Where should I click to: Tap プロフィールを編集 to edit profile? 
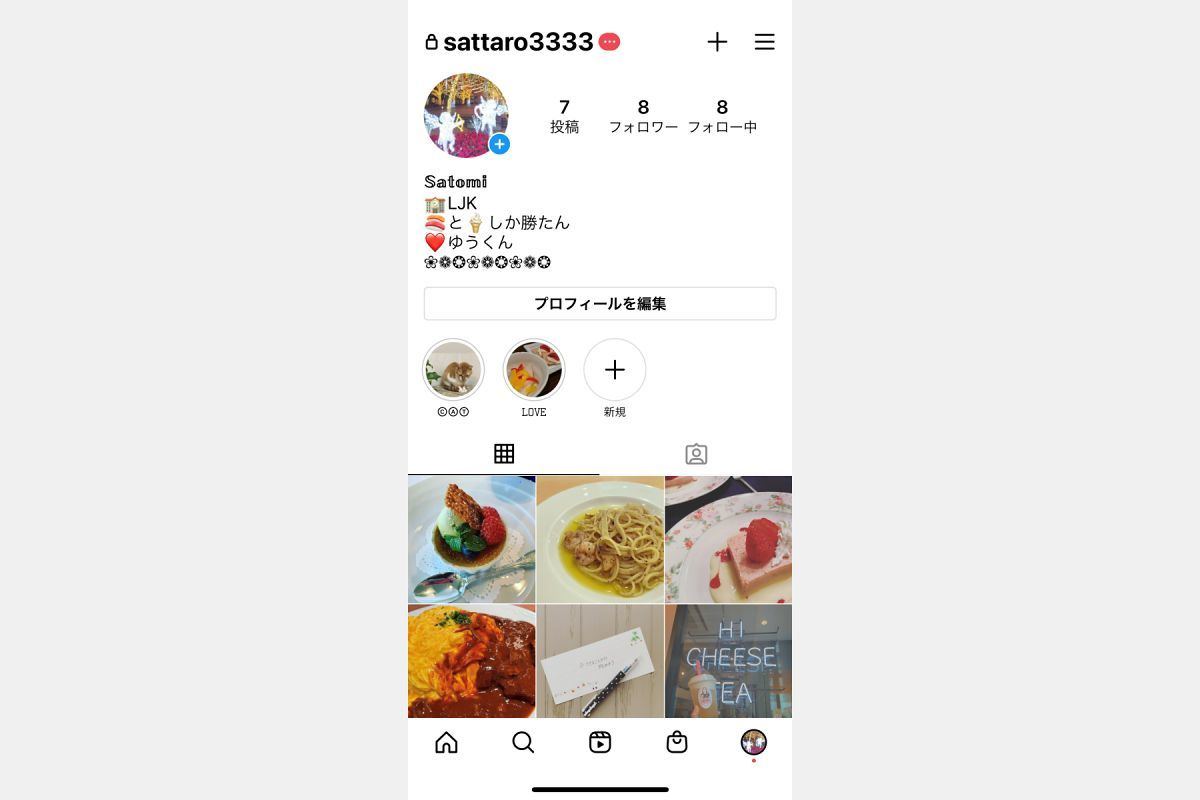(600, 304)
